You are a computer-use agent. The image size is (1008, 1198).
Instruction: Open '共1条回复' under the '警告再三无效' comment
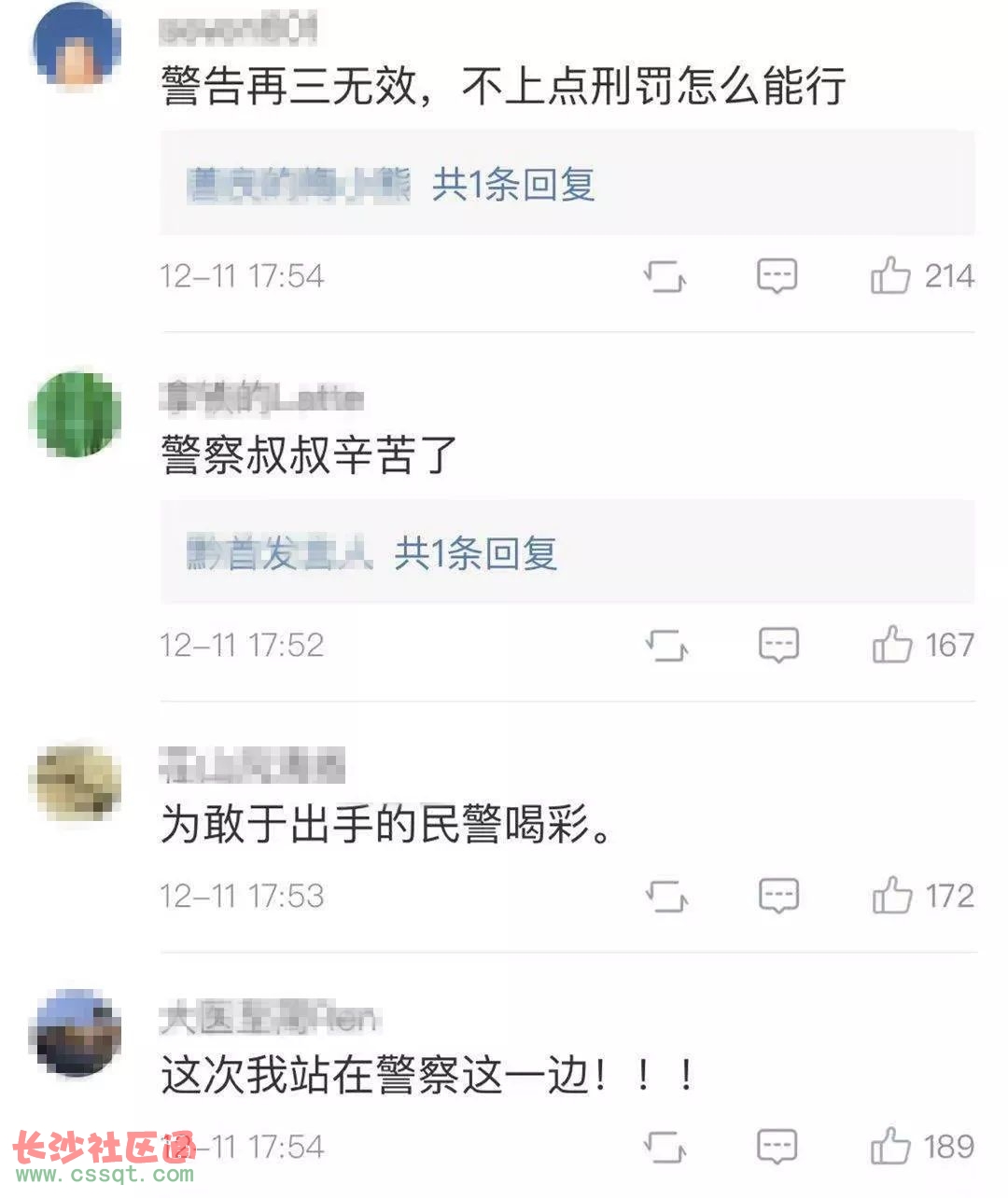[x=512, y=184]
